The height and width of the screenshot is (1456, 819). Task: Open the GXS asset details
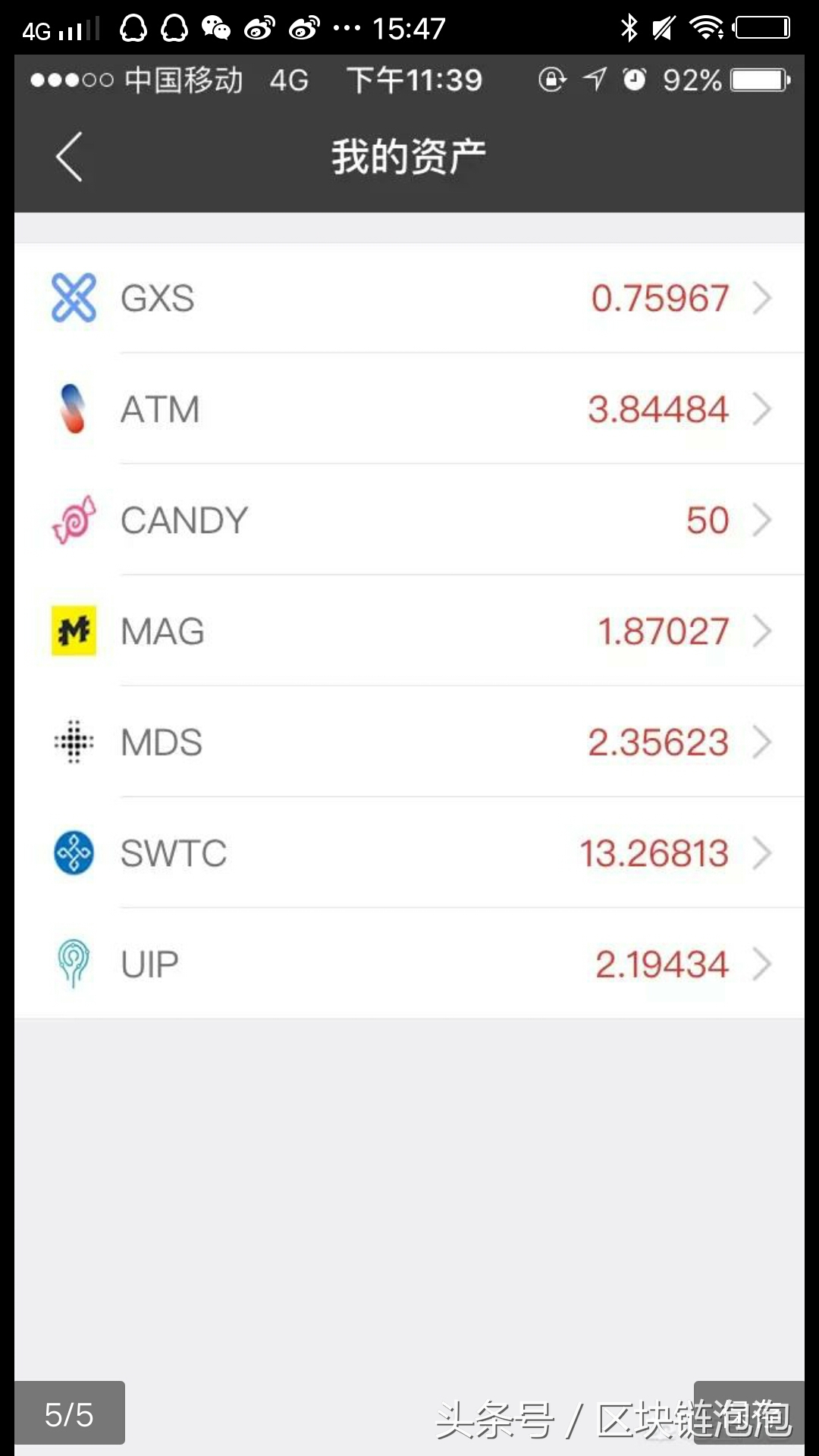409,298
